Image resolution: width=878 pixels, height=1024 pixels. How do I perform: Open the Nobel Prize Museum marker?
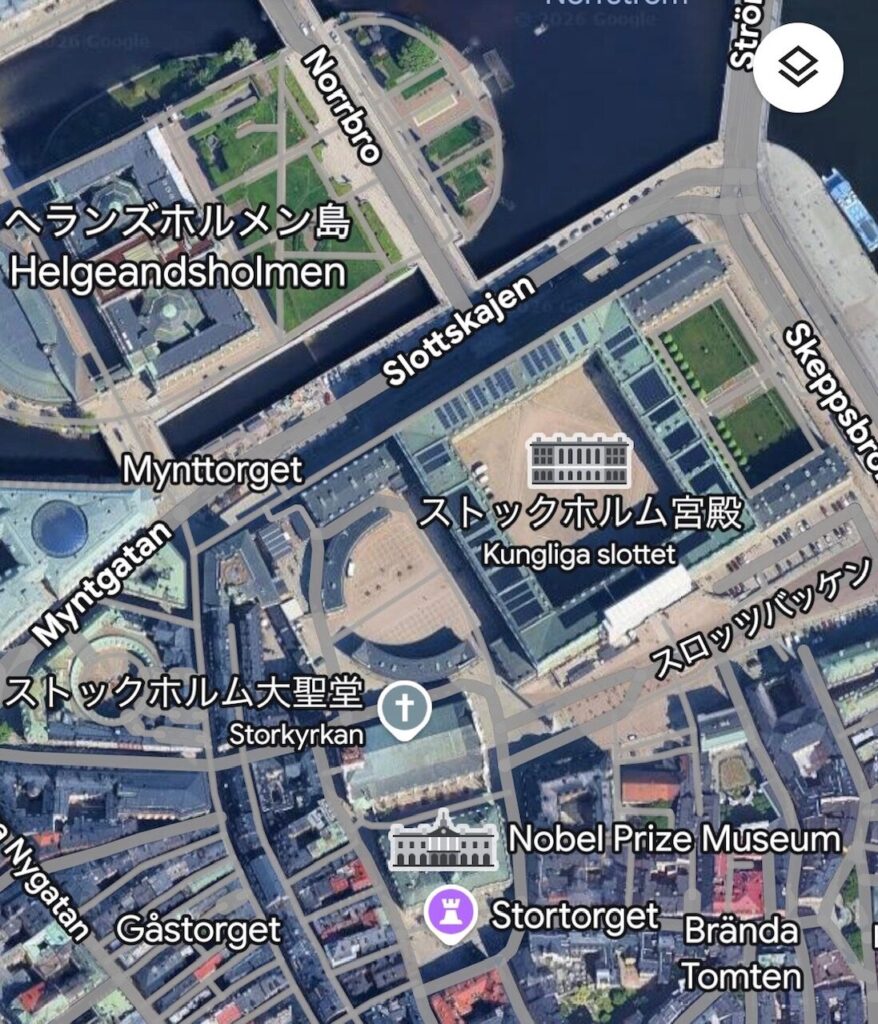(x=443, y=841)
